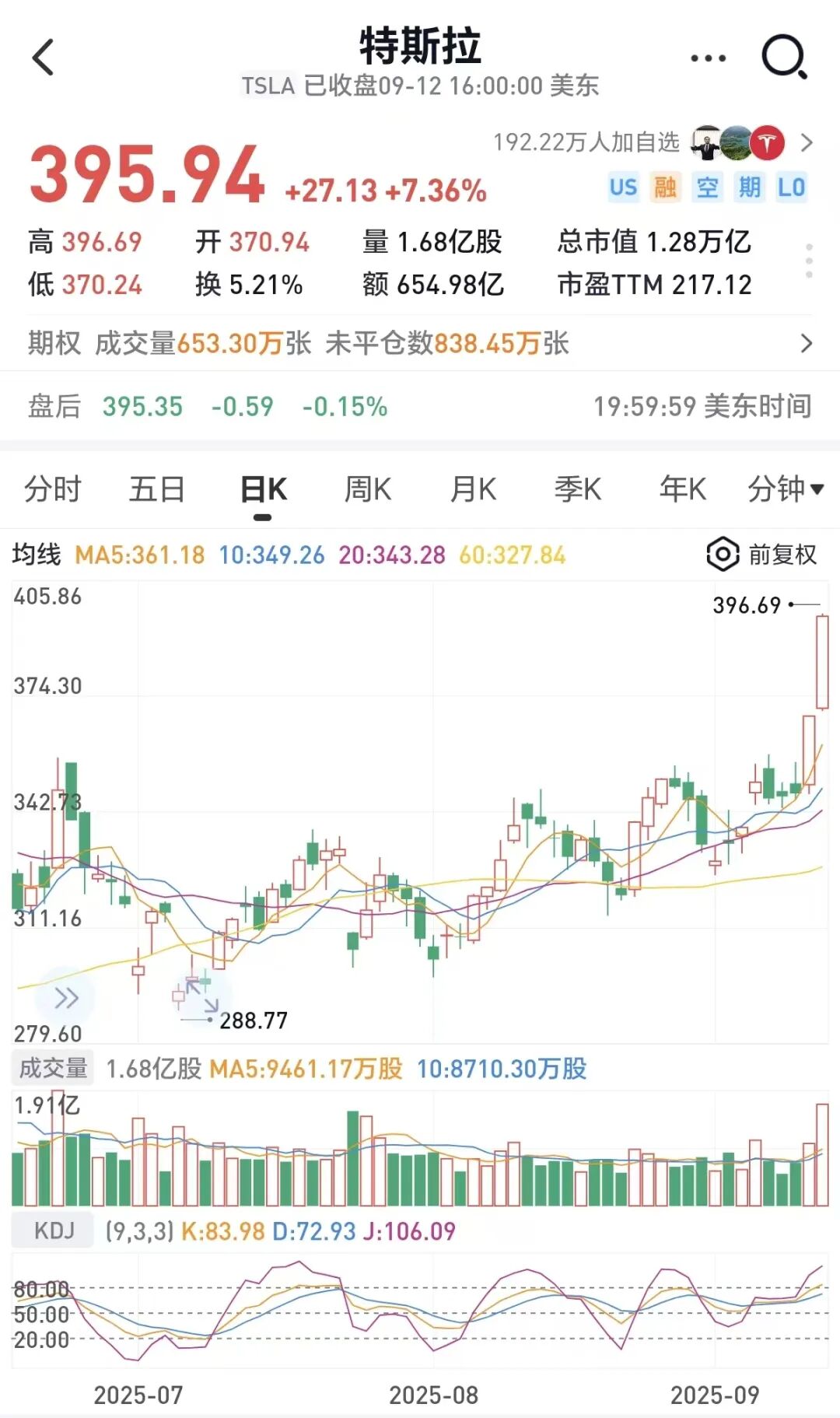The image size is (840, 1418).
Task: Switch to the 季K quarterly chart
Action: click(577, 489)
